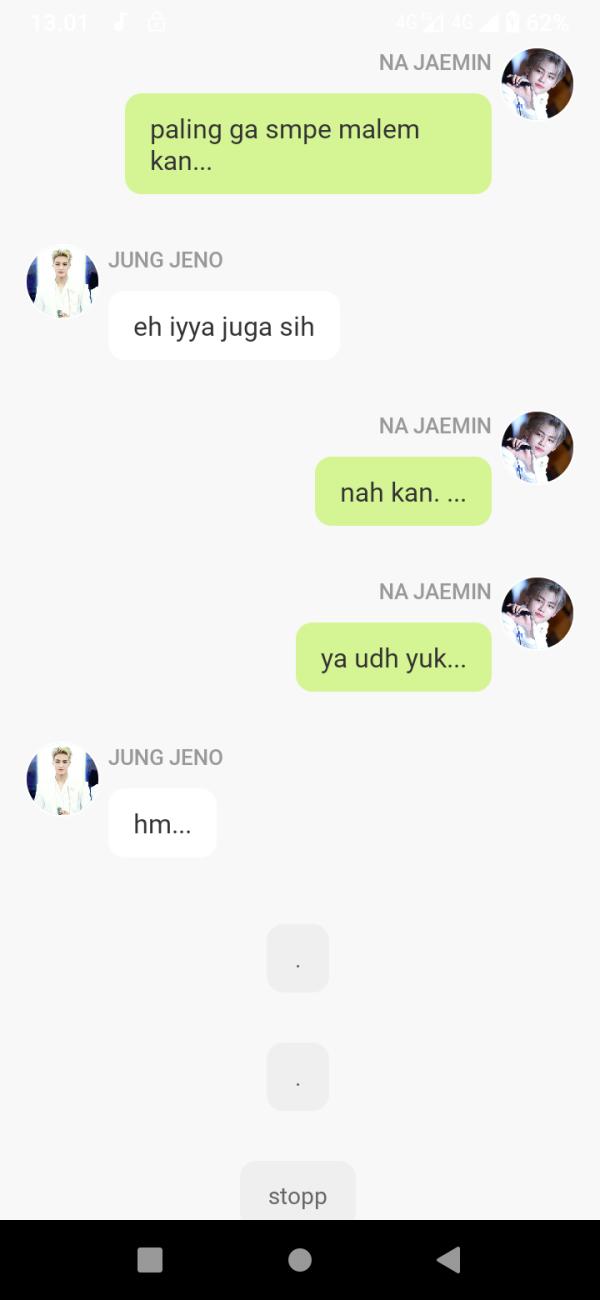Viewport: 600px width, 1300px height.
Task: Tap the home button in navigation bar
Action: 299,1260
